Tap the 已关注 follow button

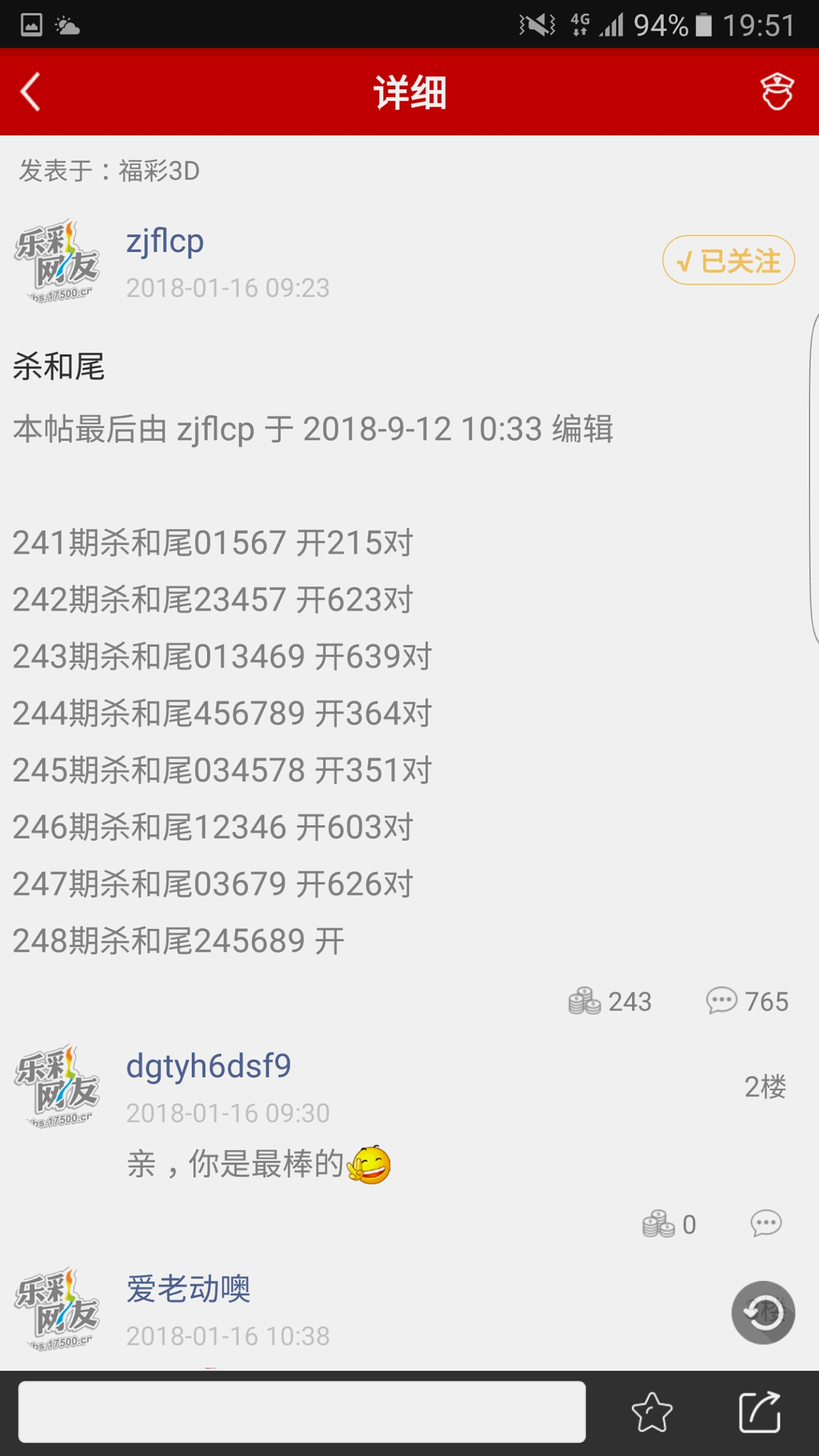[x=728, y=260]
